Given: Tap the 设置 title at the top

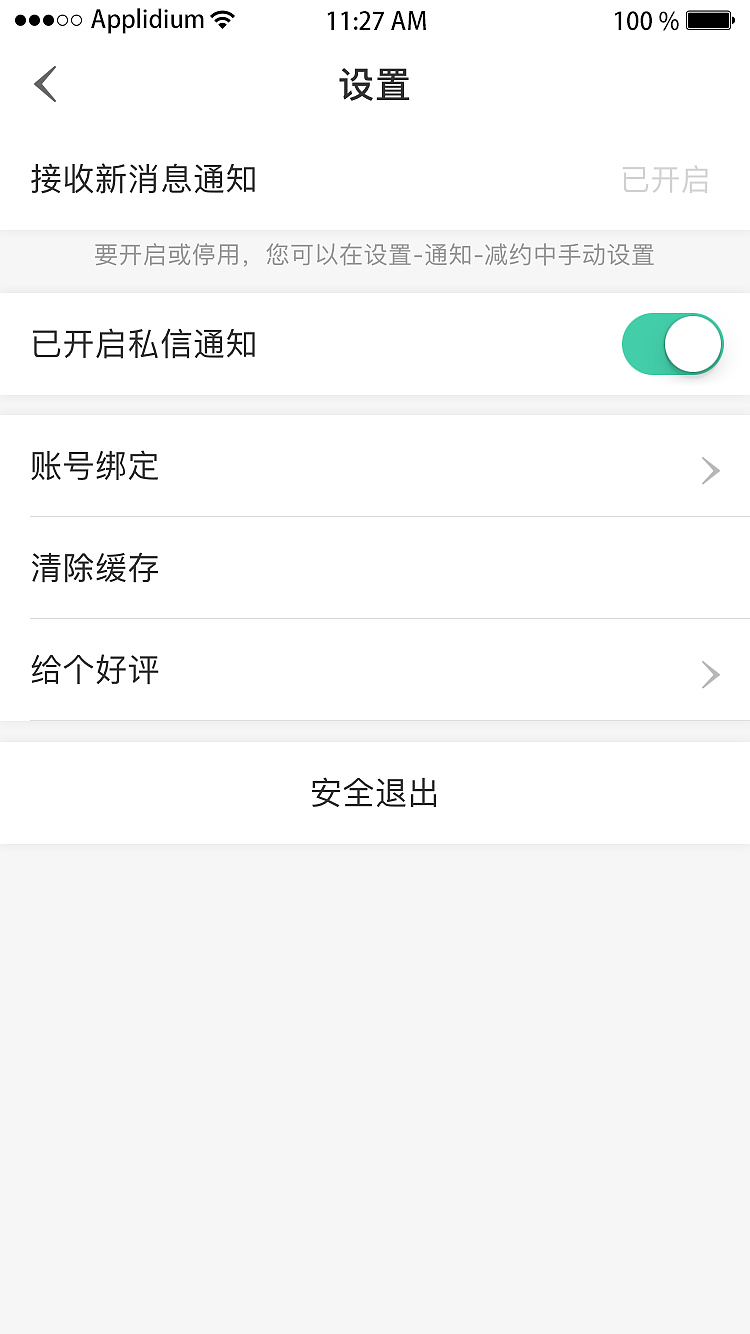Looking at the screenshot, I should [x=374, y=86].
